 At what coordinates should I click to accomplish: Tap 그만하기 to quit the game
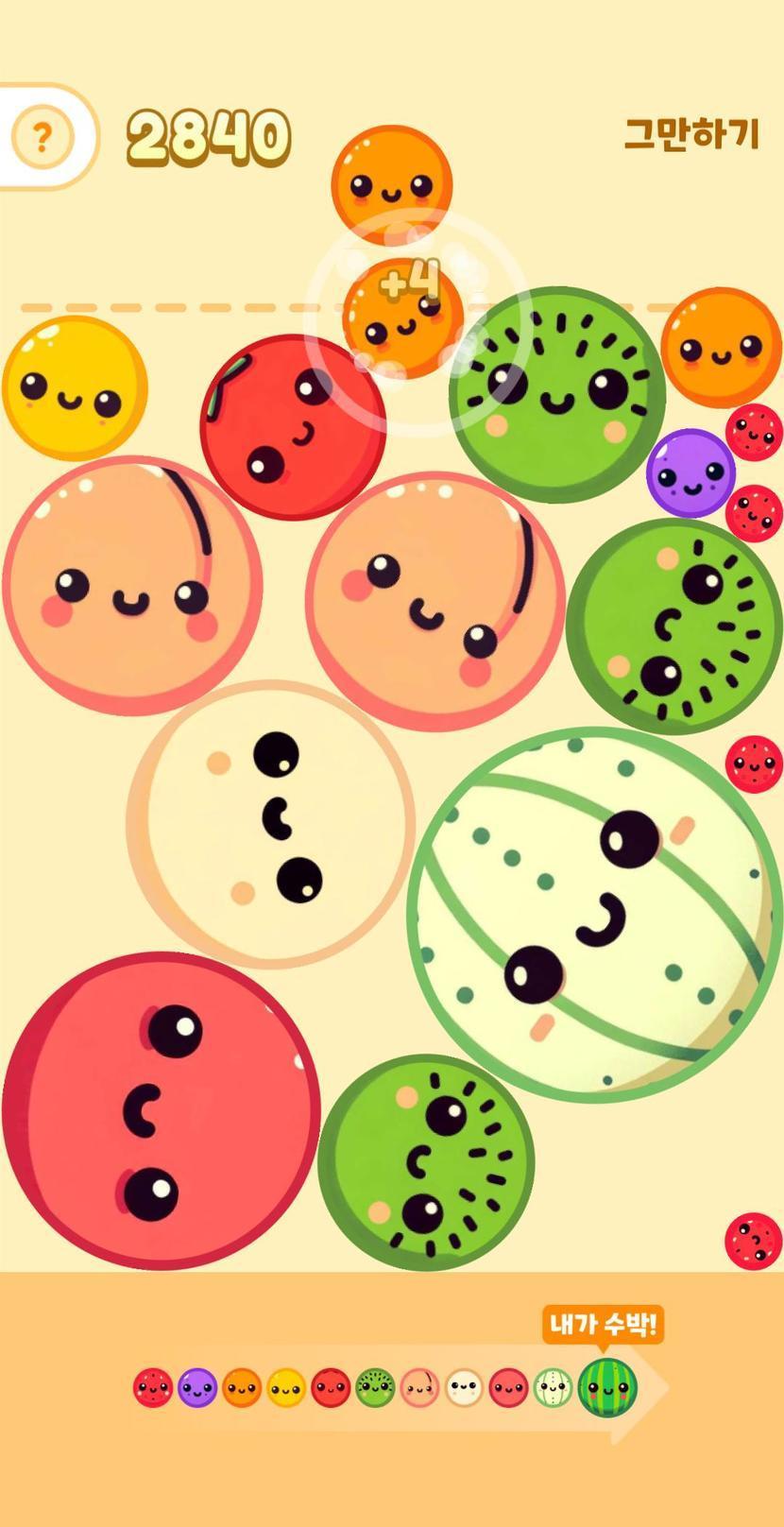691,134
